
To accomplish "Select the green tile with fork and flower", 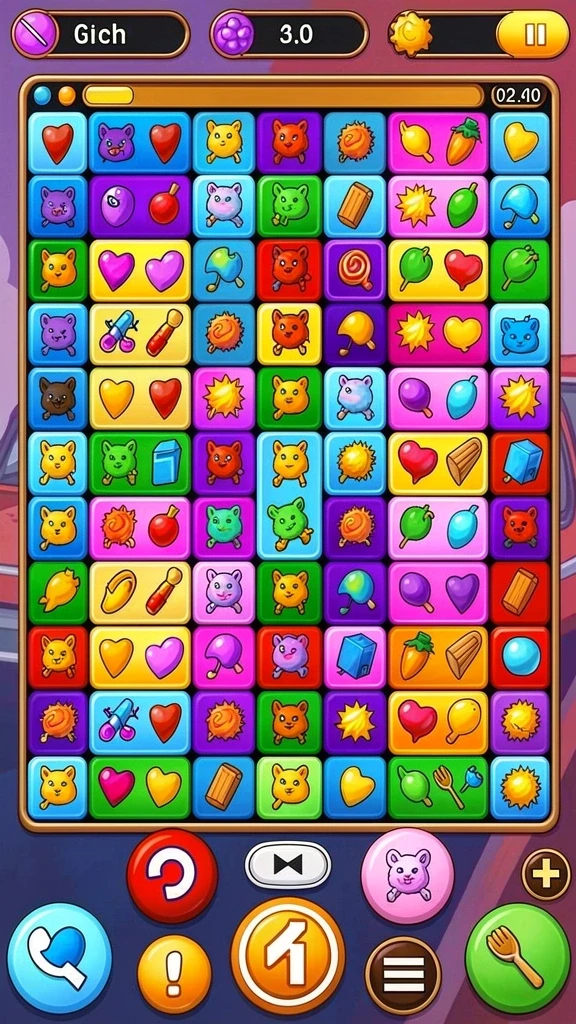I will 438,787.
